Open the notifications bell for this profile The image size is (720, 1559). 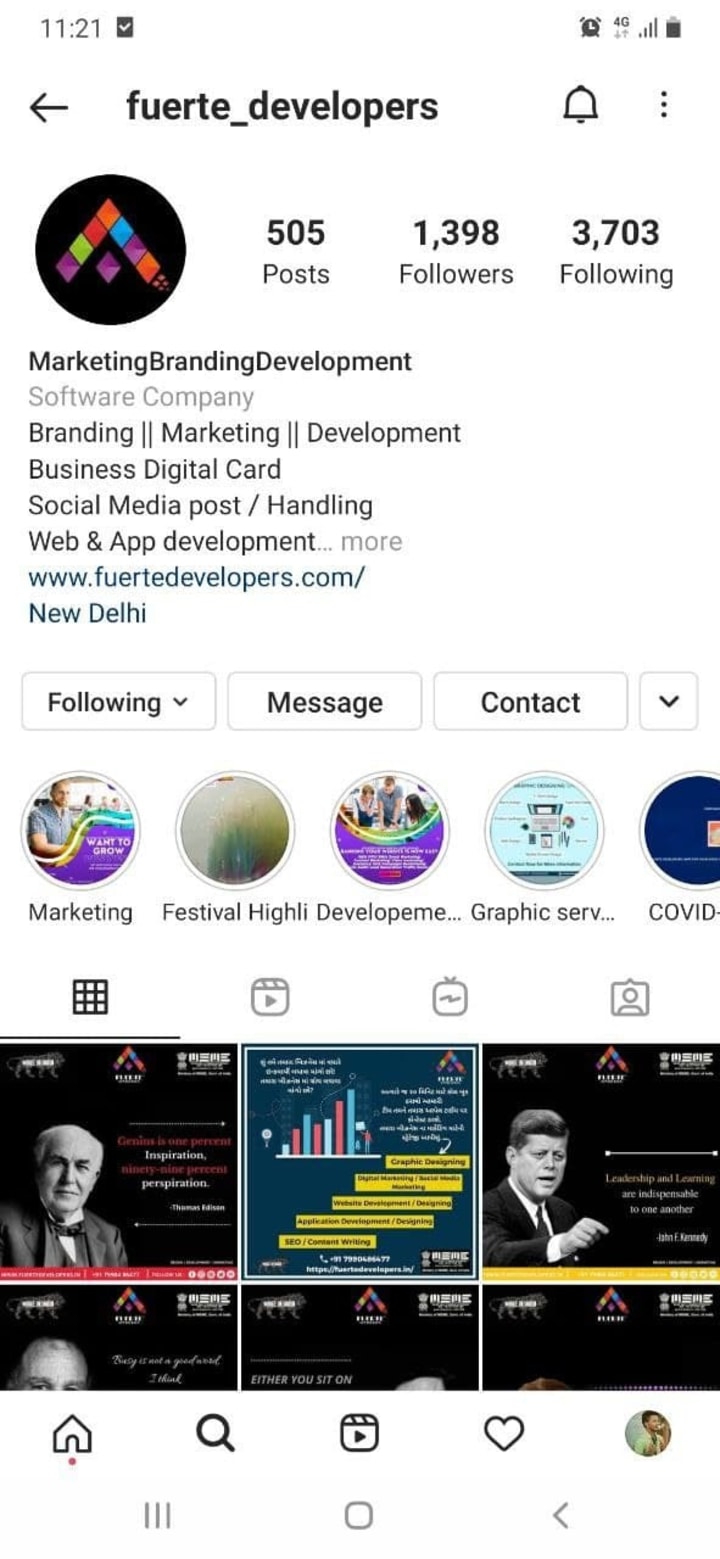point(580,106)
